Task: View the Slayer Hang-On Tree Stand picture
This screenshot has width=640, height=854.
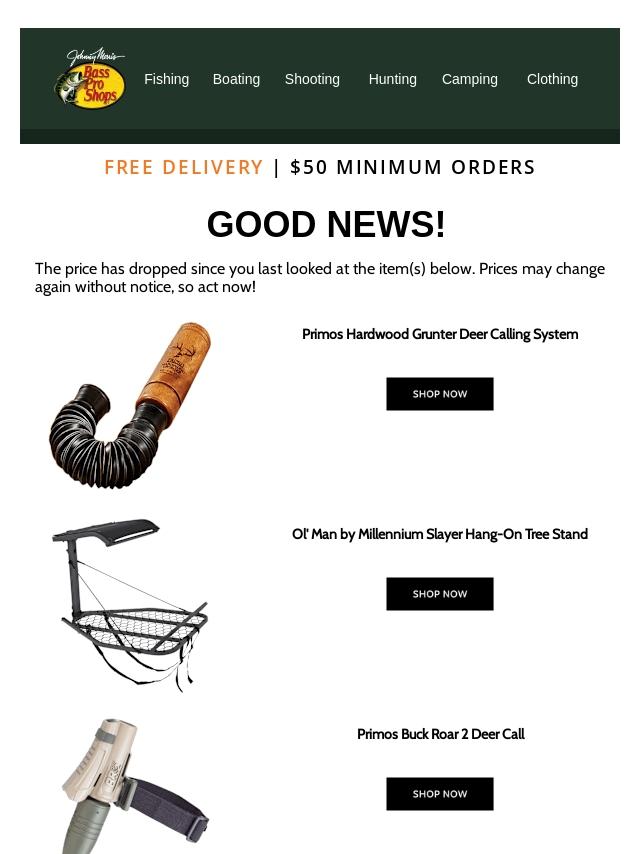Action: pyautogui.click(x=130, y=604)
